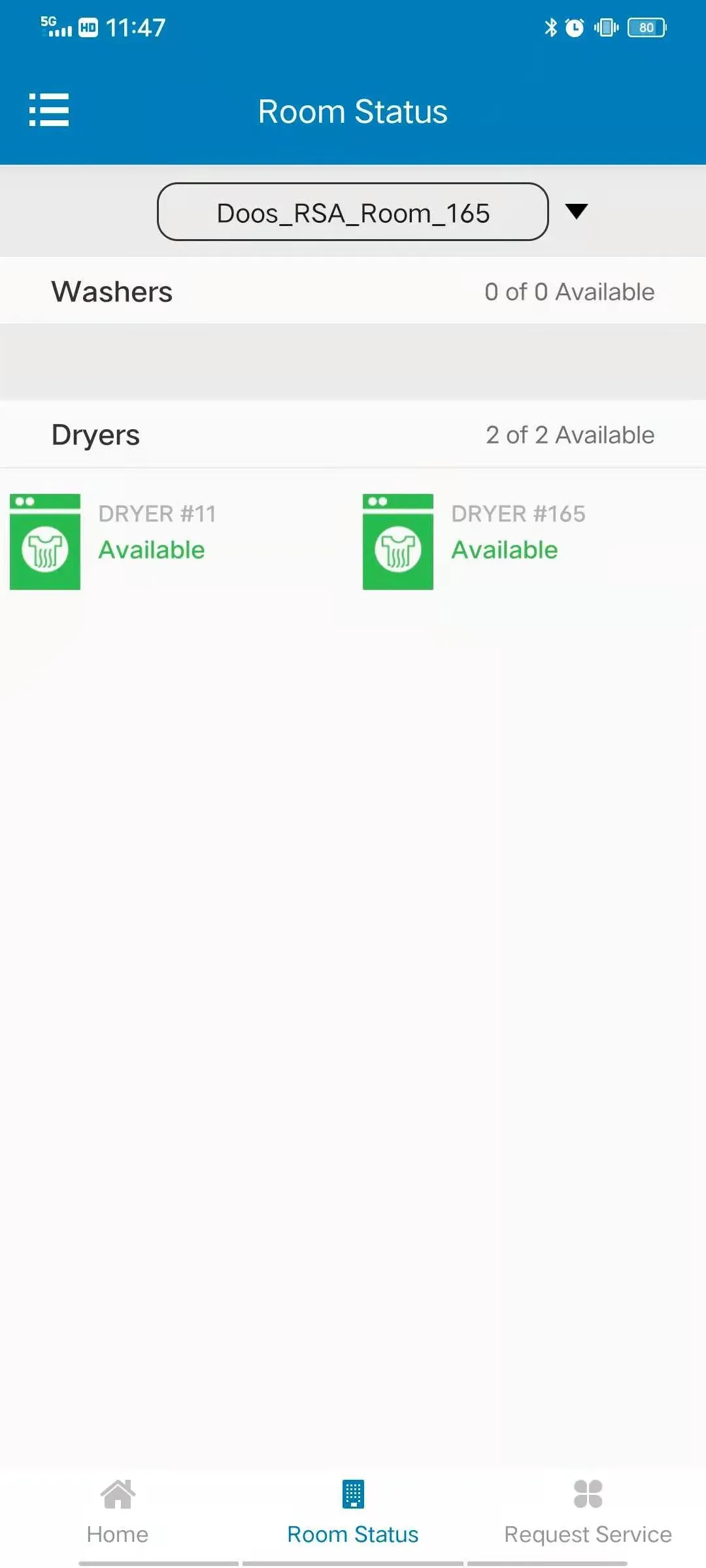Switch to the Home tab
This screenshot has width=706, height=1568.
118,1522
